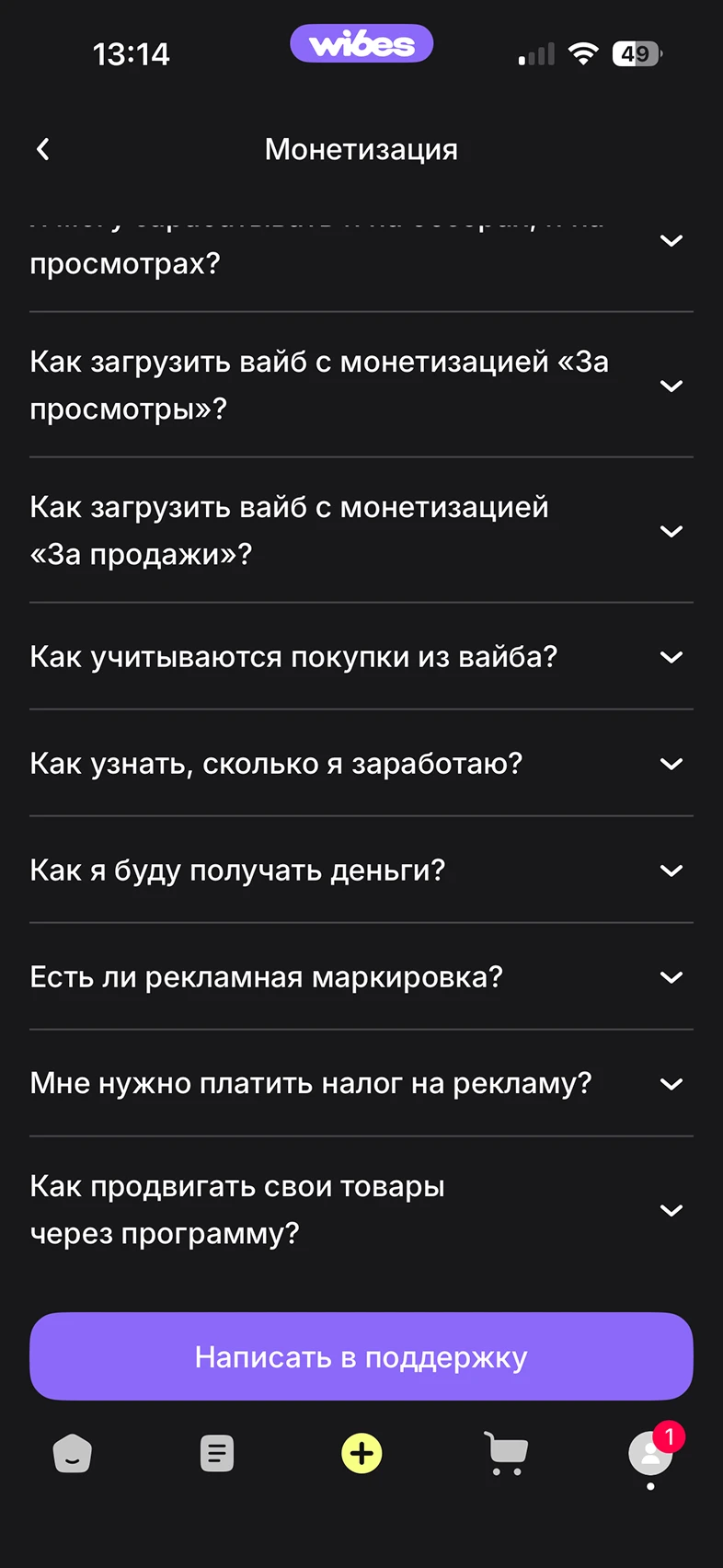Open the Монетизация header title
This screenshot has height=1568, width=723.
pos(361,148)
